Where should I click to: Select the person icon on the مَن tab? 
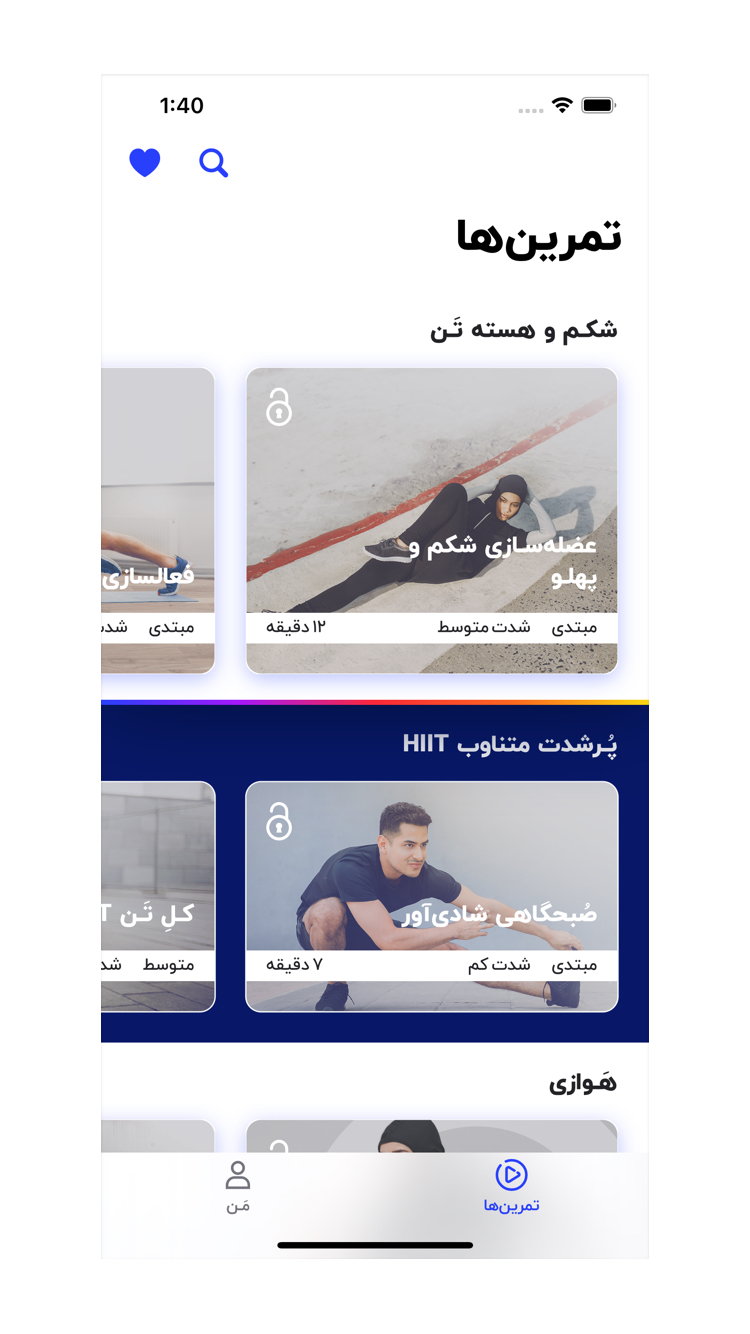239,1176
